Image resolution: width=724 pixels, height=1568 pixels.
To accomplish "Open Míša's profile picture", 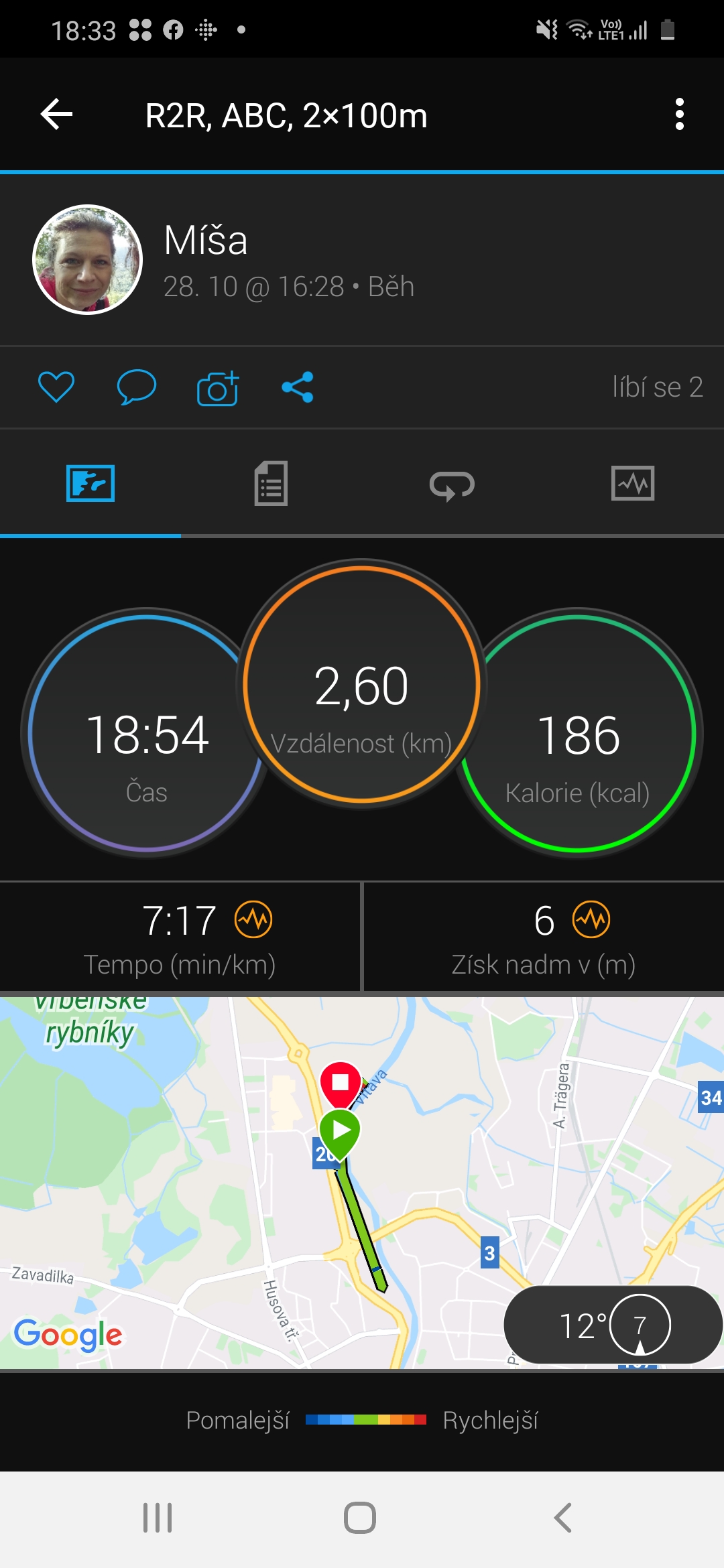I will [88, 259].
